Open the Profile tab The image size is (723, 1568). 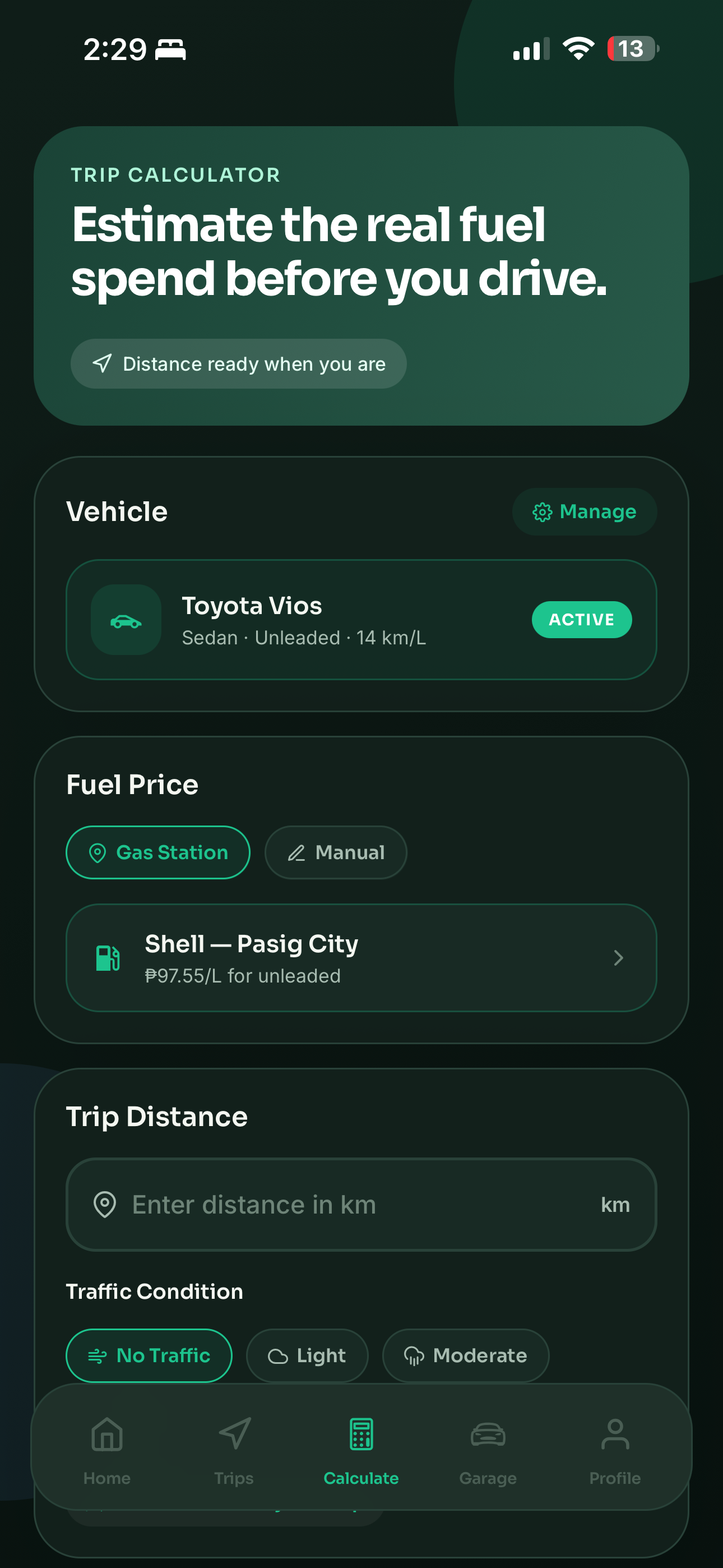(x=615, y=1450)
